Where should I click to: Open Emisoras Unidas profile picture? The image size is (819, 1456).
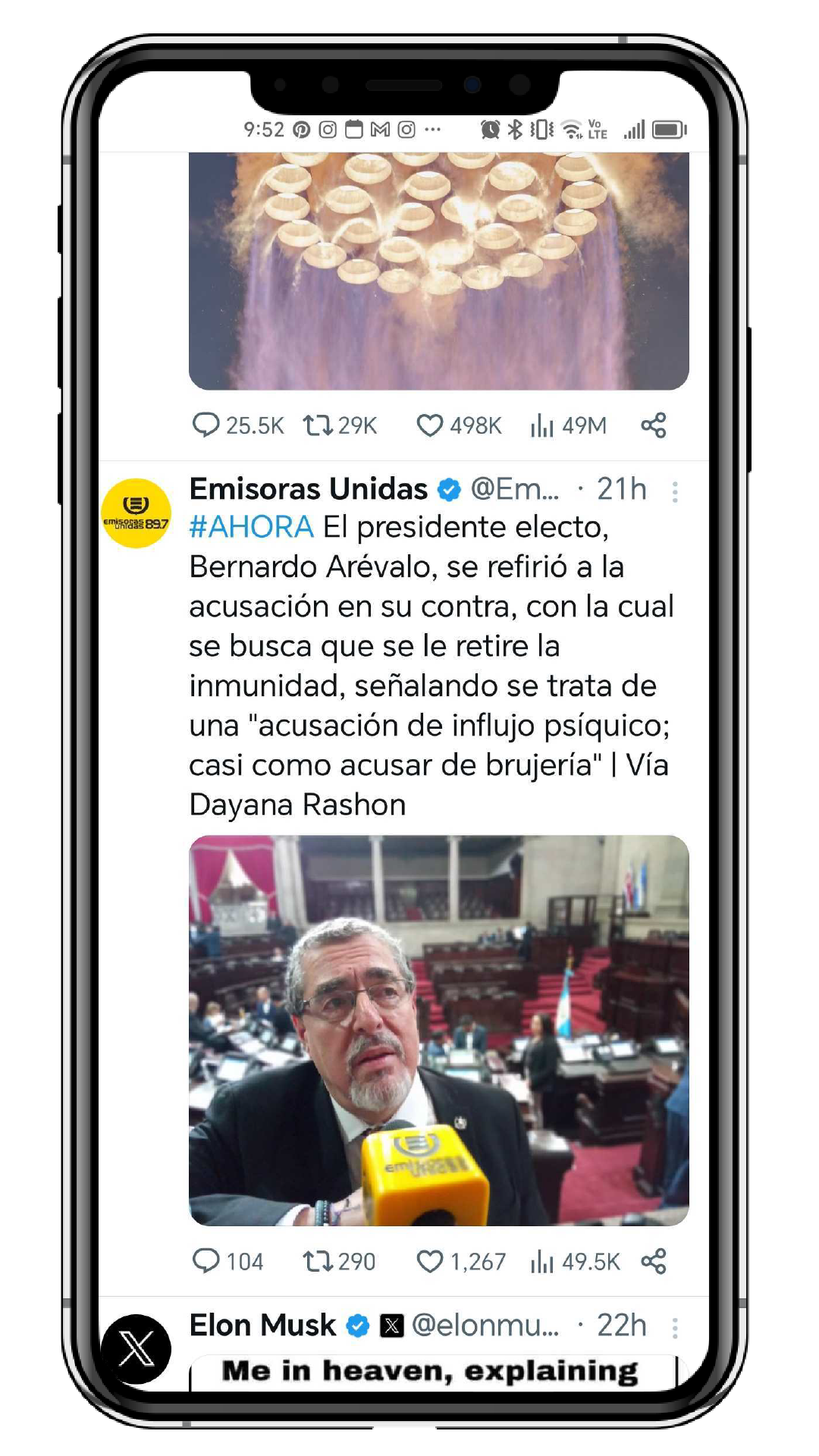pos(136,513)
